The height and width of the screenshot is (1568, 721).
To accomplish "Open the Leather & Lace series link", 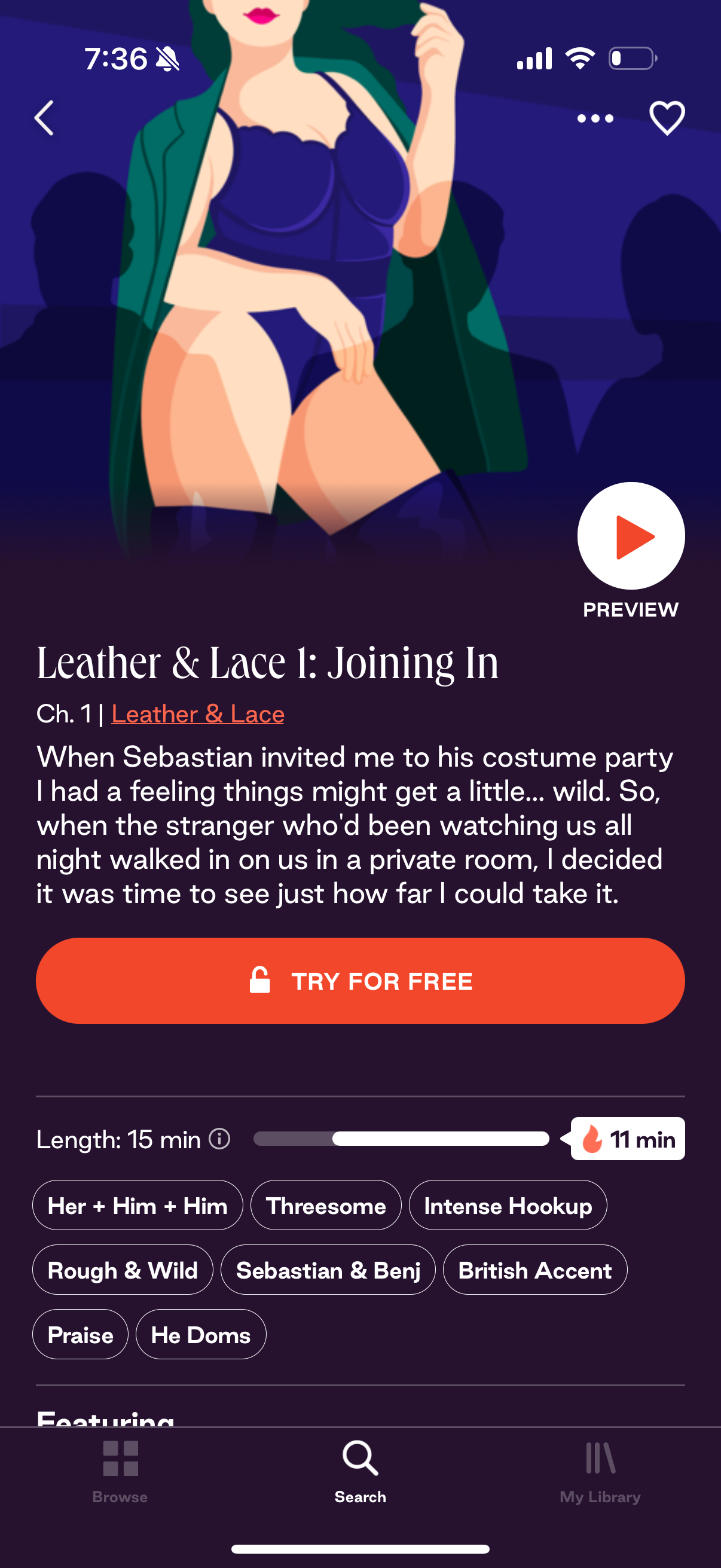I will pyautogui.click(x=198, y=714).
